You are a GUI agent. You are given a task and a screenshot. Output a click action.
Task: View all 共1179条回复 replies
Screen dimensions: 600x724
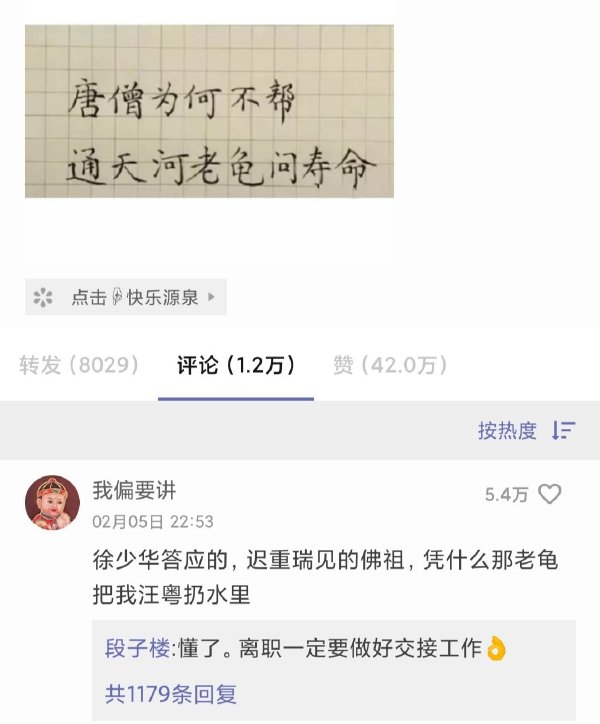[170, 693]
